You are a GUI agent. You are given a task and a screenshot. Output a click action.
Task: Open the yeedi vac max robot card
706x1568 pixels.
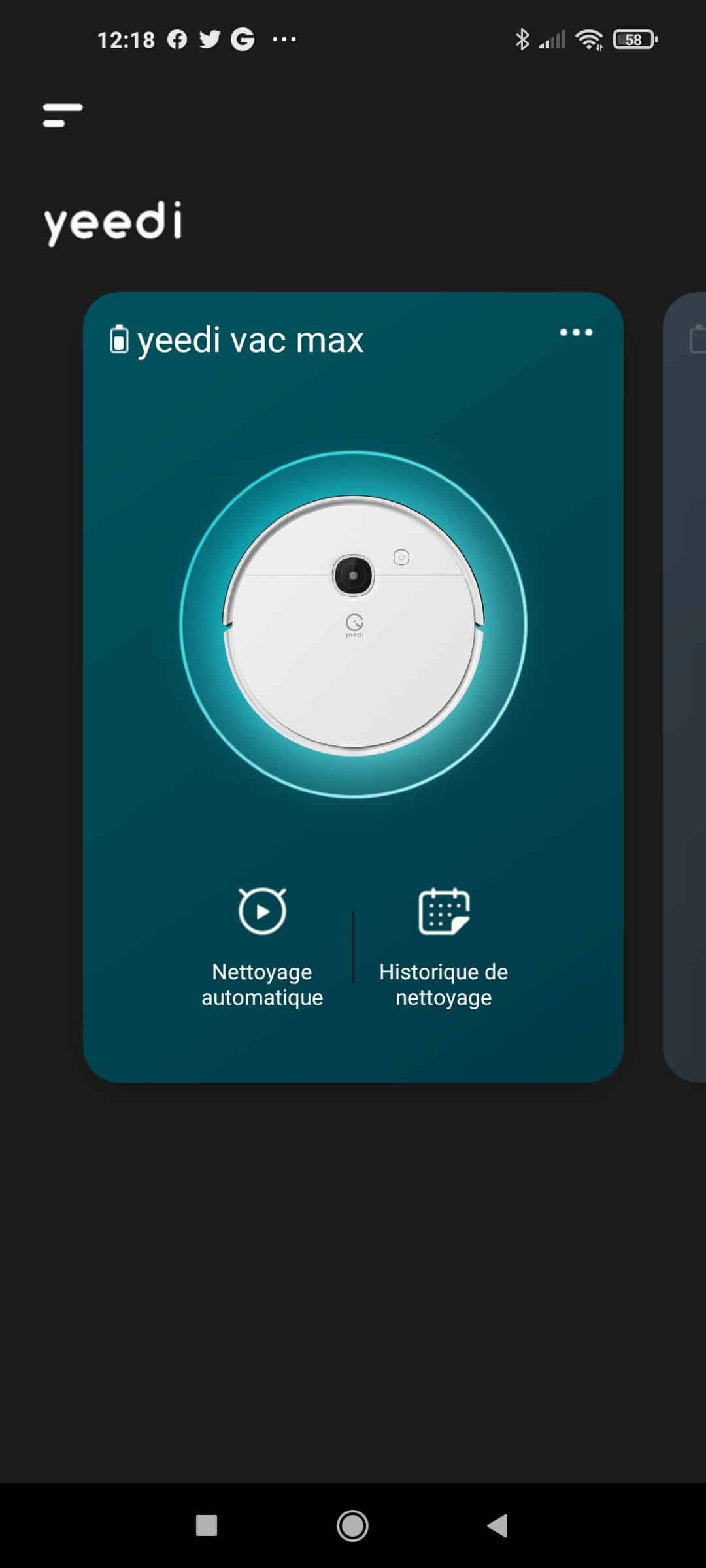pyautogui.click(x=353, y=624)
